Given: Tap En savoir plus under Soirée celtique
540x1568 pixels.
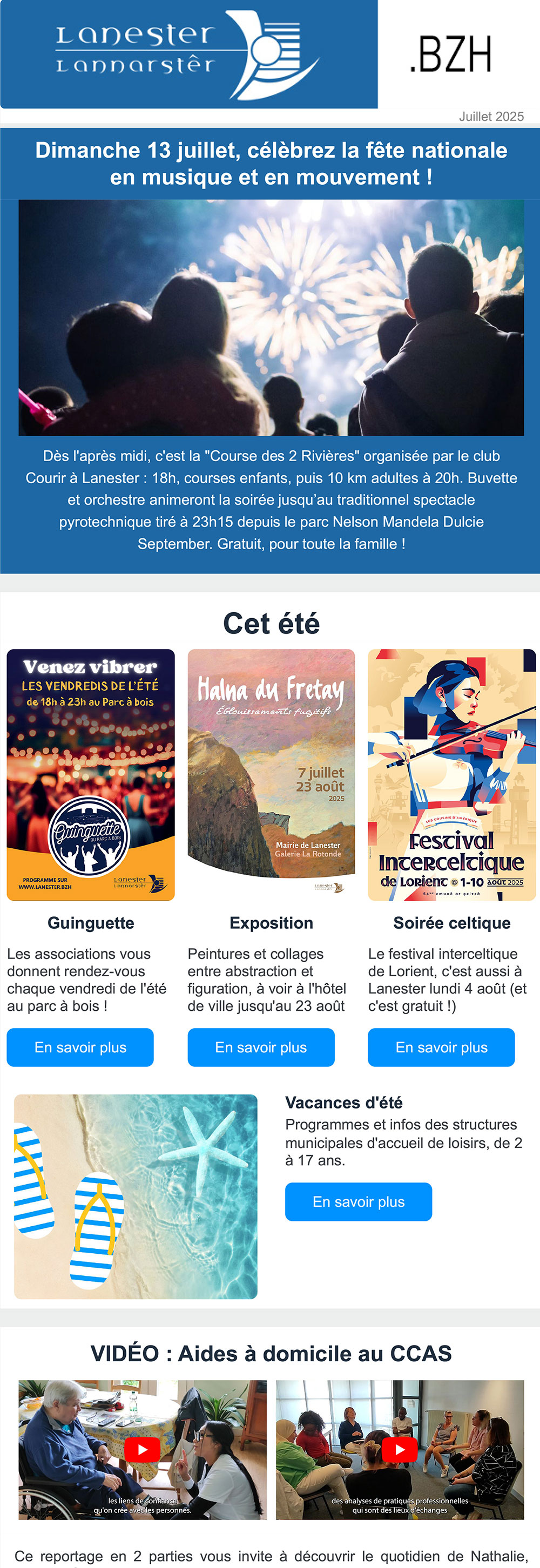Looking at the screenshot, I should [x=441, y=1047].
